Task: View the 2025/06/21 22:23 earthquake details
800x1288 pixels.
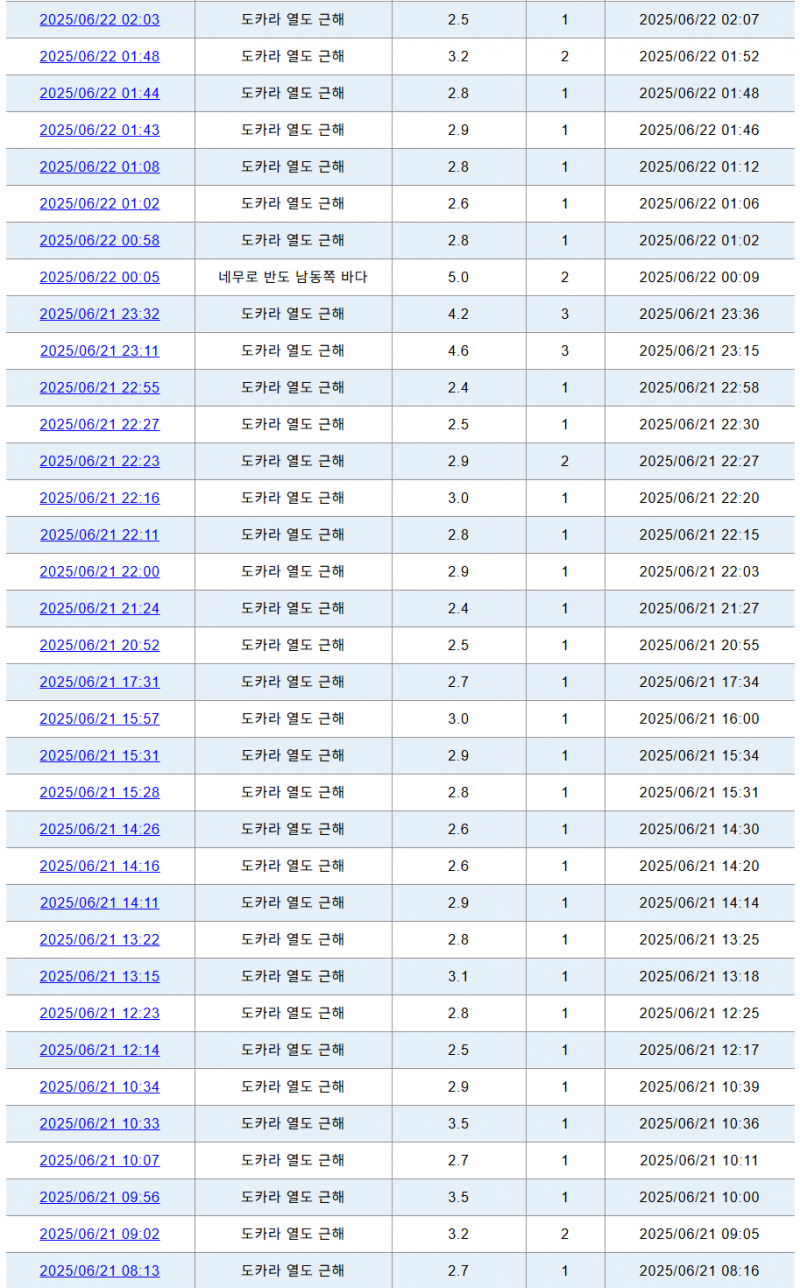Action: (99, 461)
